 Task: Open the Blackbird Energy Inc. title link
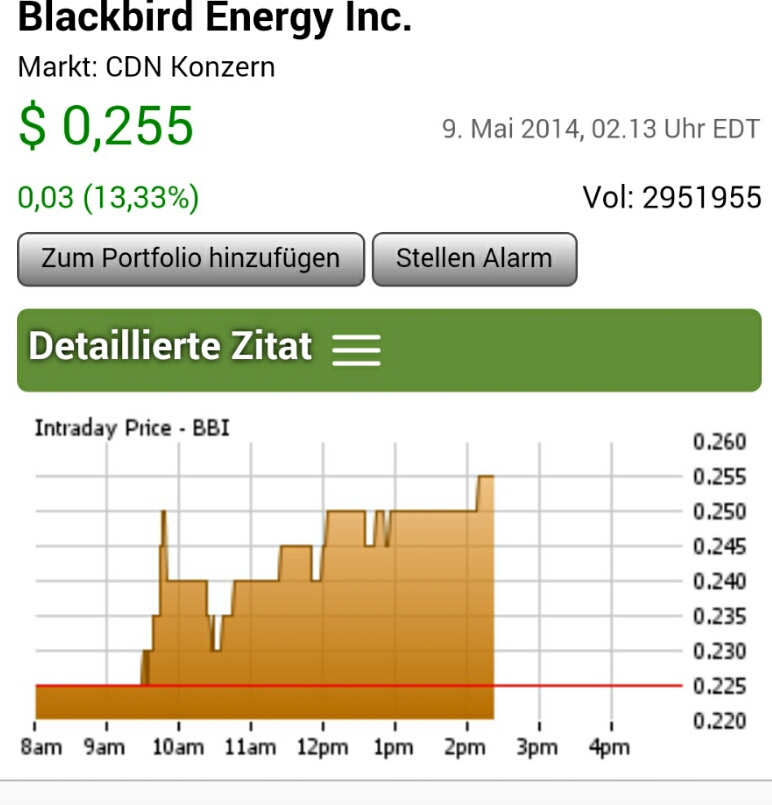(215, 18)
